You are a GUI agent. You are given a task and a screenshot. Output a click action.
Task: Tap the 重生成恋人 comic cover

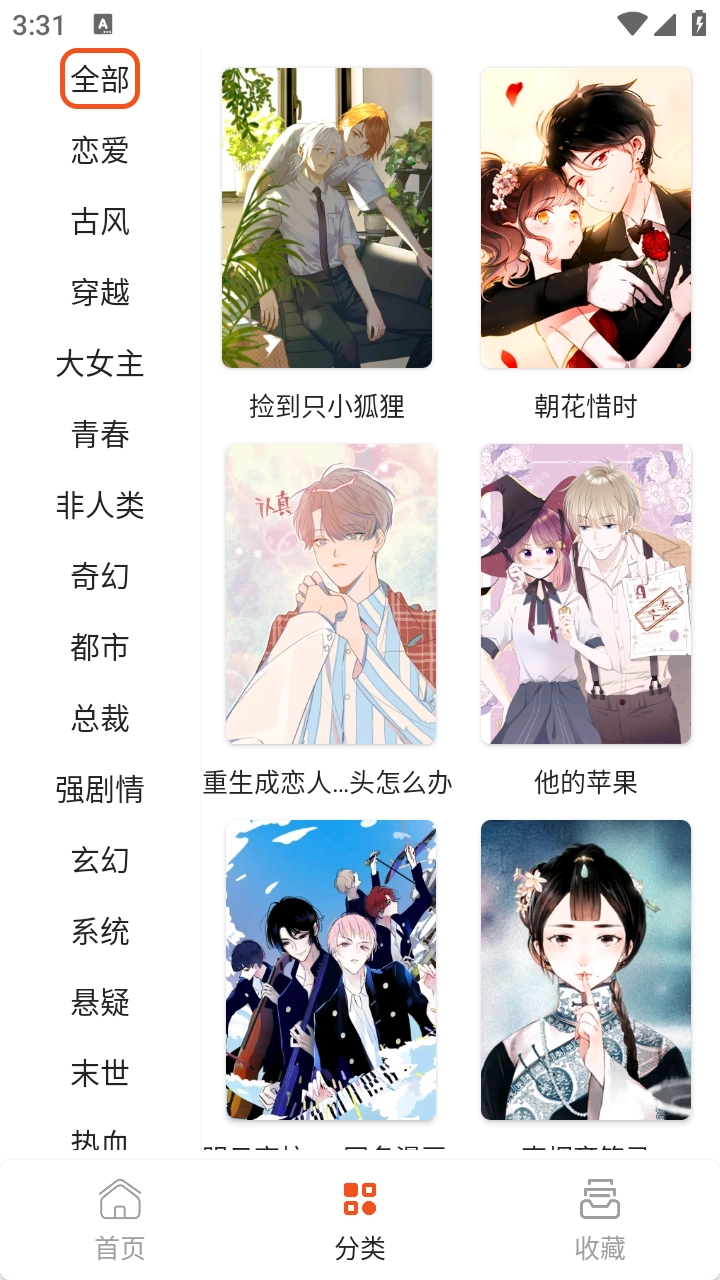[x=331, y=595]
